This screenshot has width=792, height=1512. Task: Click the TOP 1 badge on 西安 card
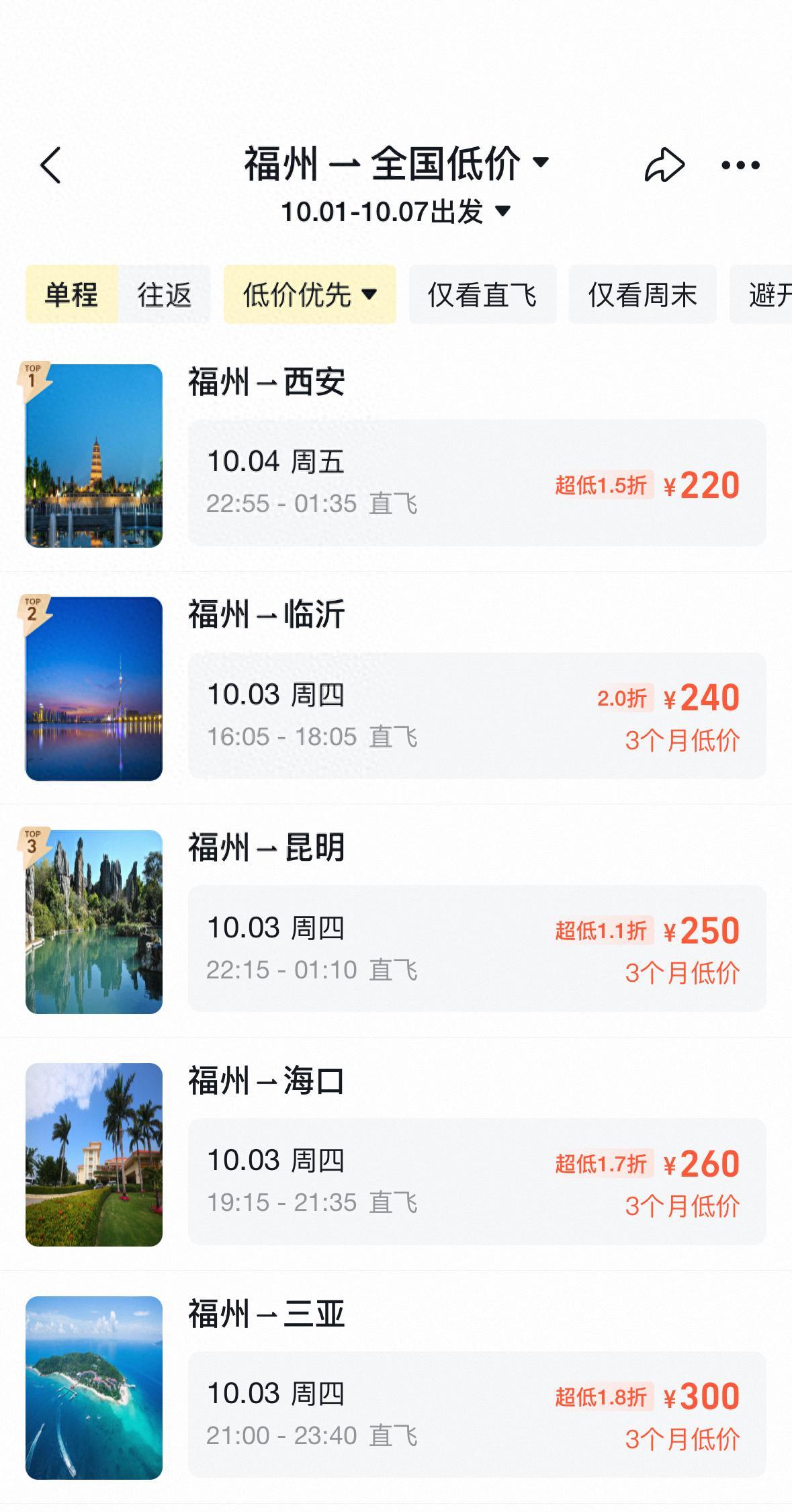[x=35, y=377]
